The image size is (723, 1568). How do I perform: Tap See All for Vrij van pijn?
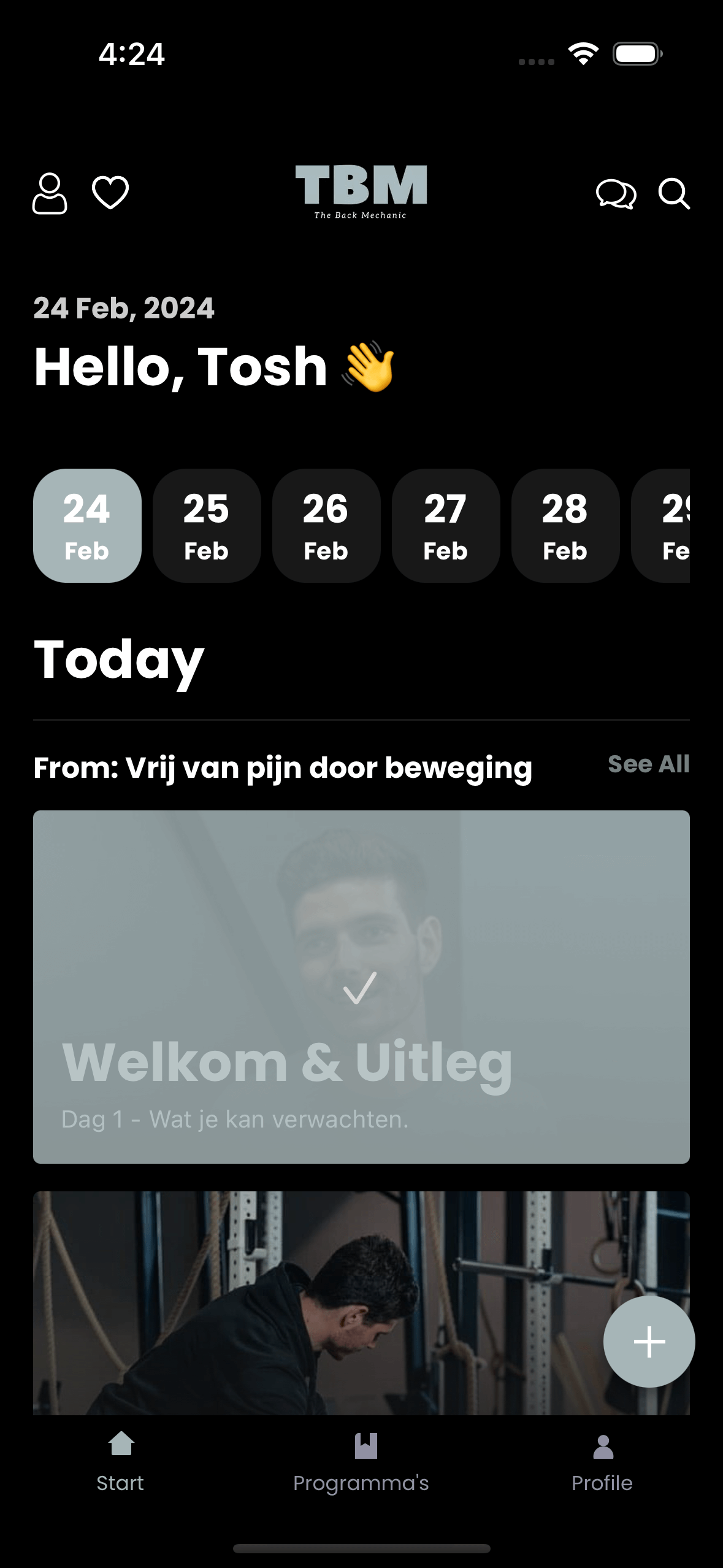click(x=648, y=764)
